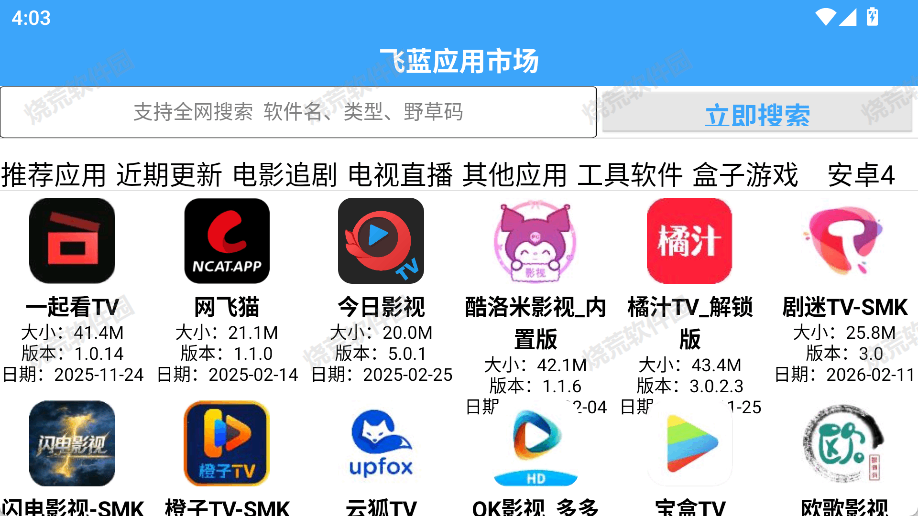The height and width of the screenshot is (516, 918).
Task: Select the 电视直播 tab
Action: coord(400,175)
